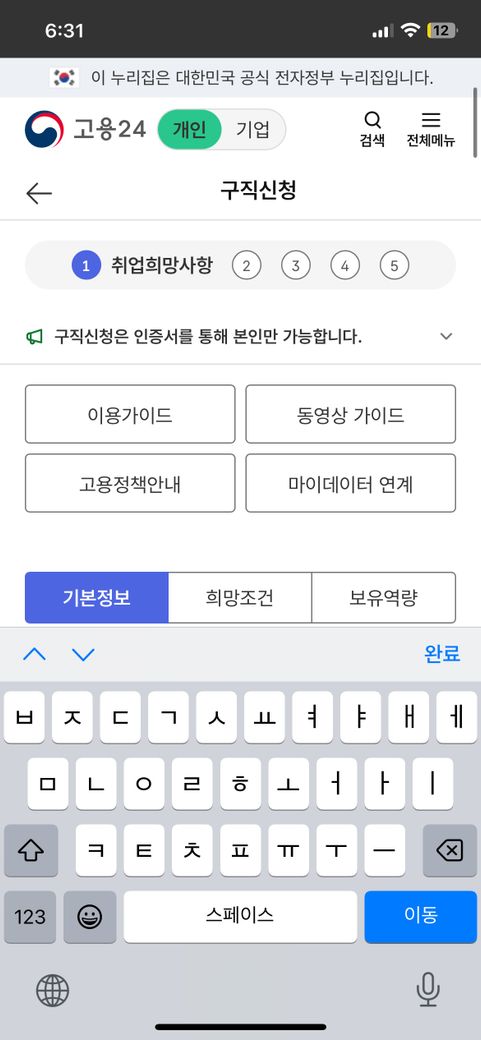The width and height of the screenshot is (481, 1040).
Task: Open the 전체메뉴 hamburger menu
Action: 431,129
